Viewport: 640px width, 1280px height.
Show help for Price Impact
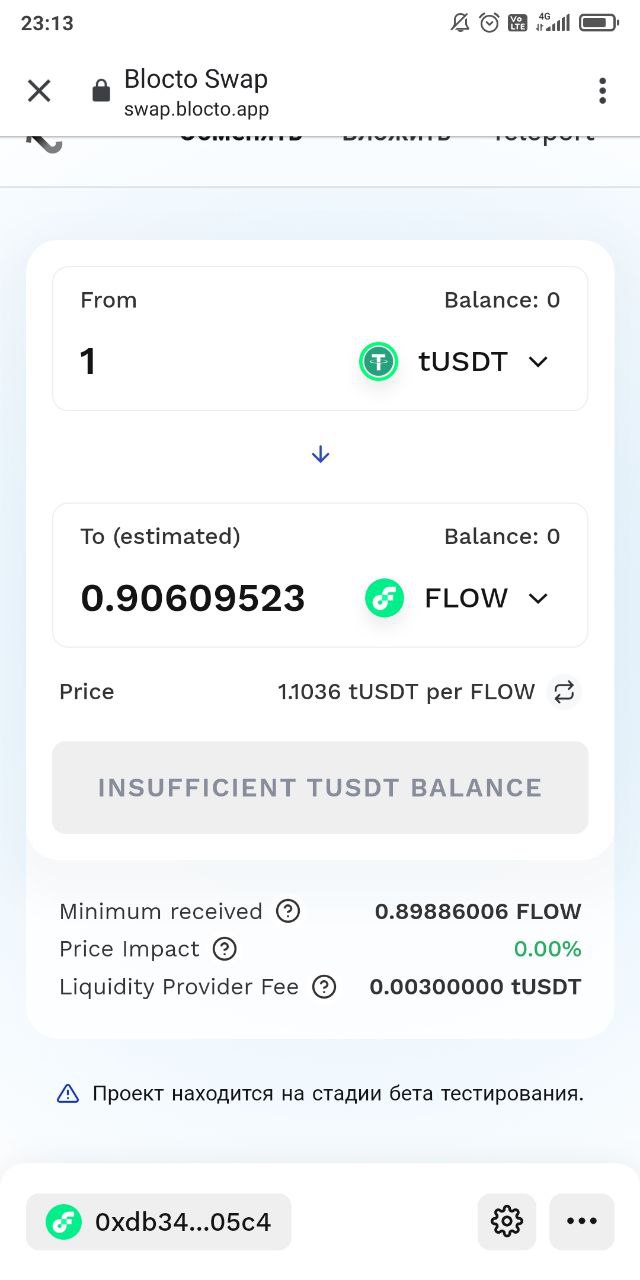(225, 949)
